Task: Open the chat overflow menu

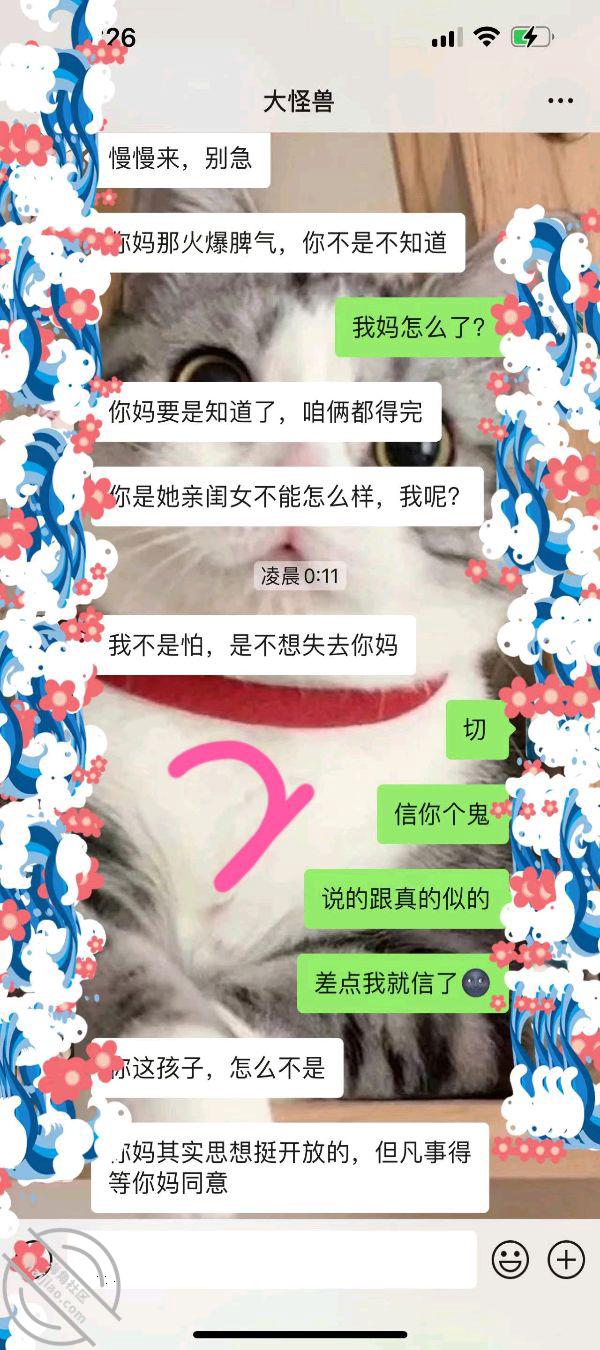Action: coord(560,101)
